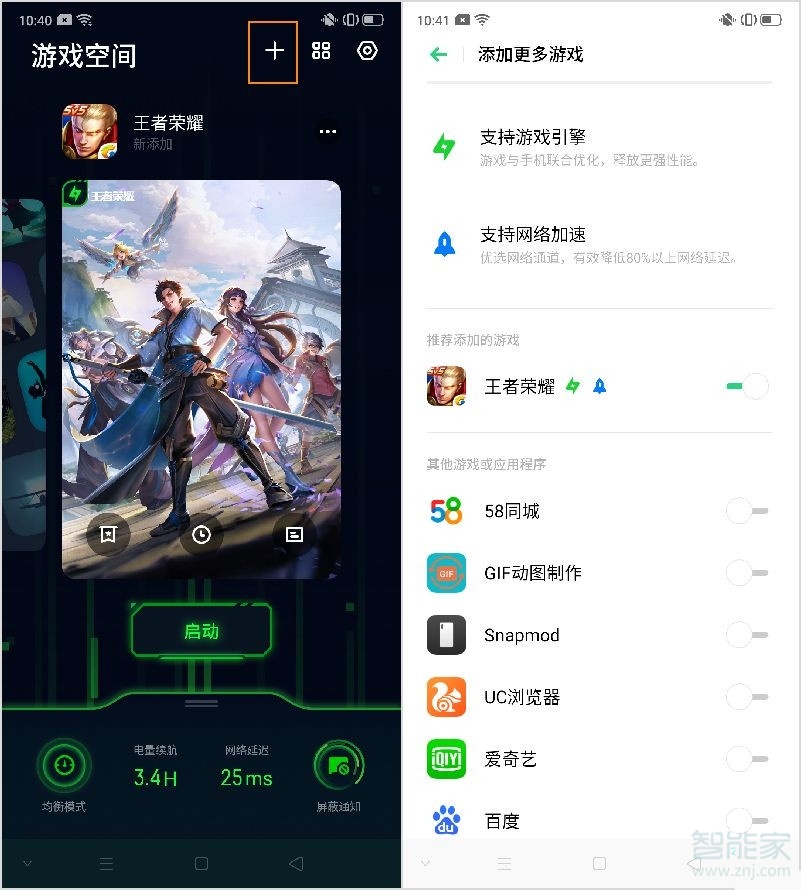Tap the clock icon on game card
801x890 pixels.
(x=201, y=535)
